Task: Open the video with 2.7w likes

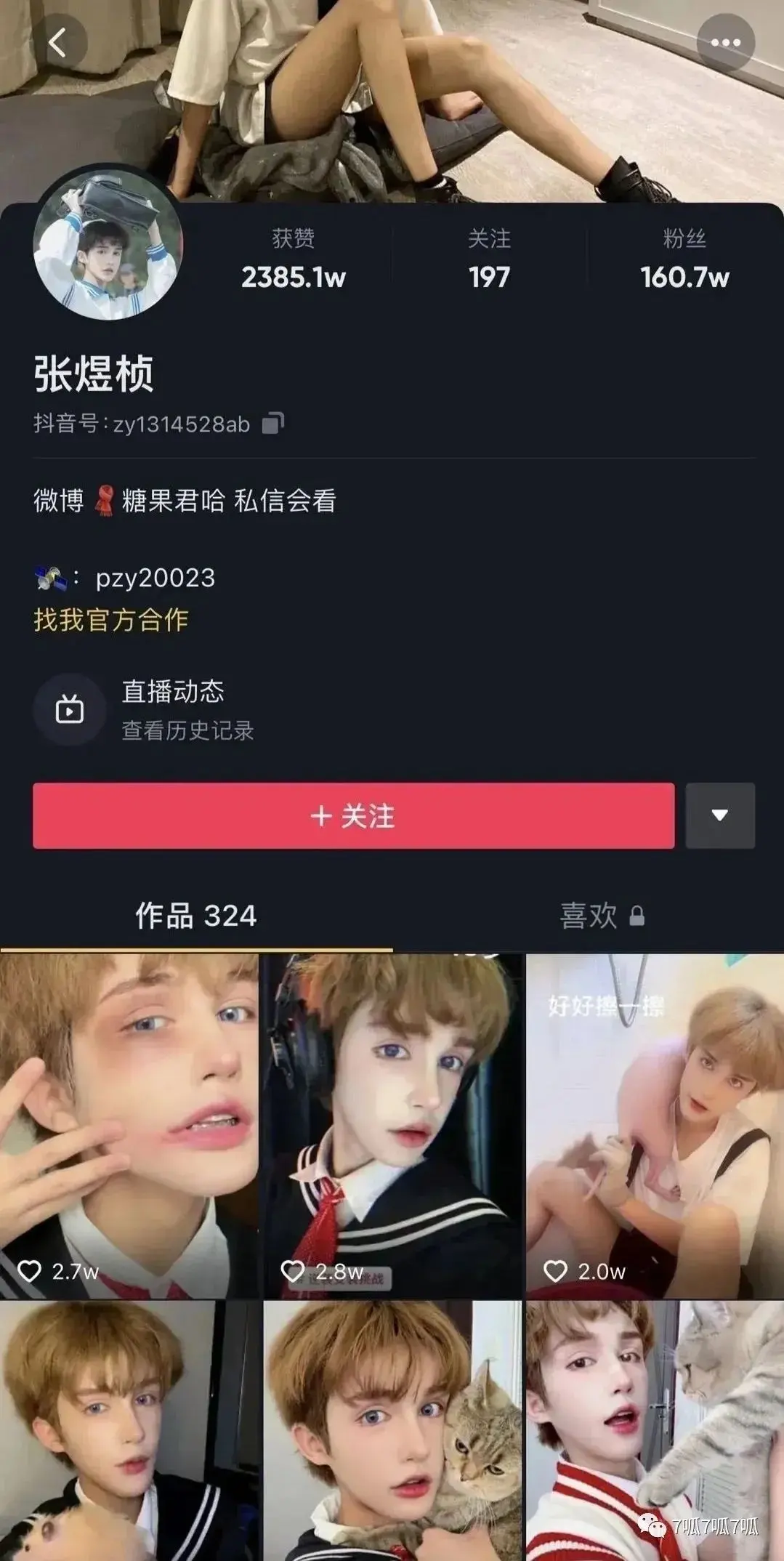Action: coord(129,1125)
